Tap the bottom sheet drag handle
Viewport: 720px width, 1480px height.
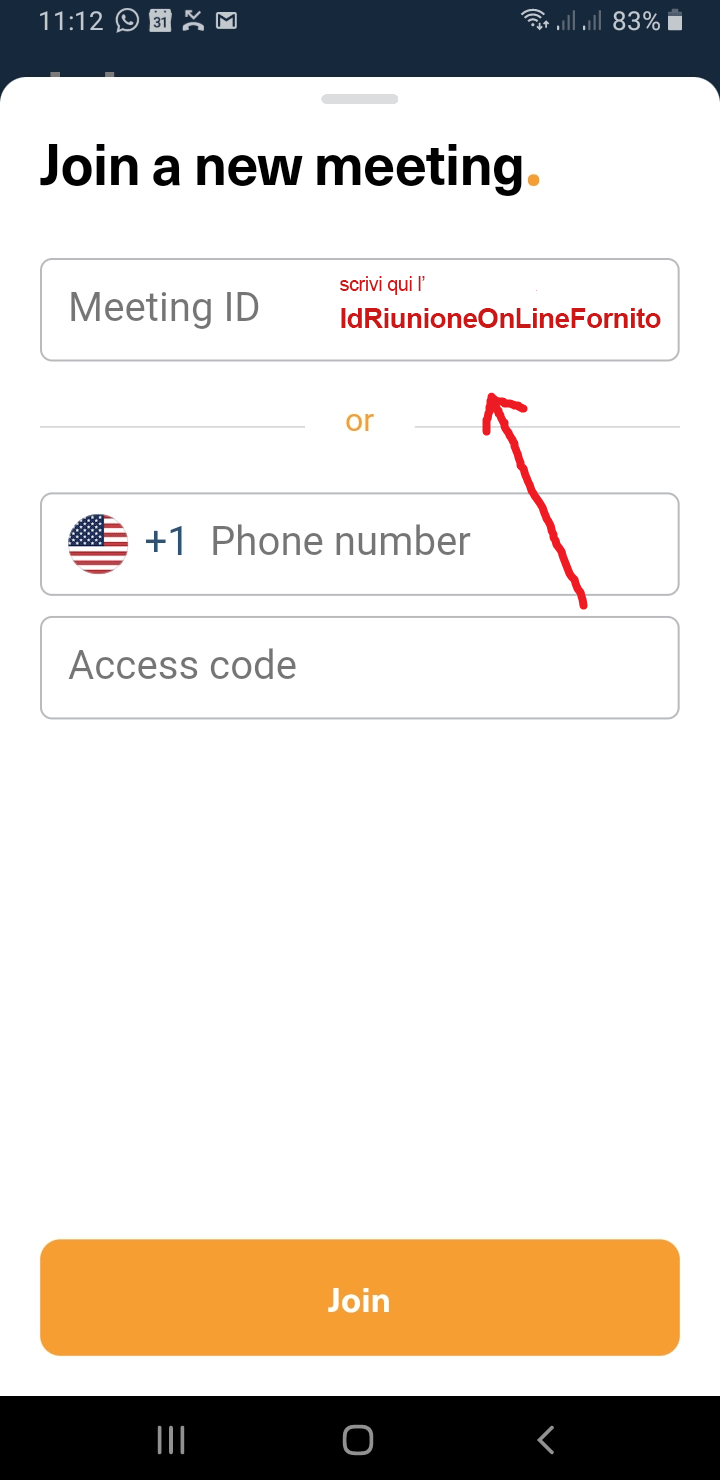click(x=360, y=99)
